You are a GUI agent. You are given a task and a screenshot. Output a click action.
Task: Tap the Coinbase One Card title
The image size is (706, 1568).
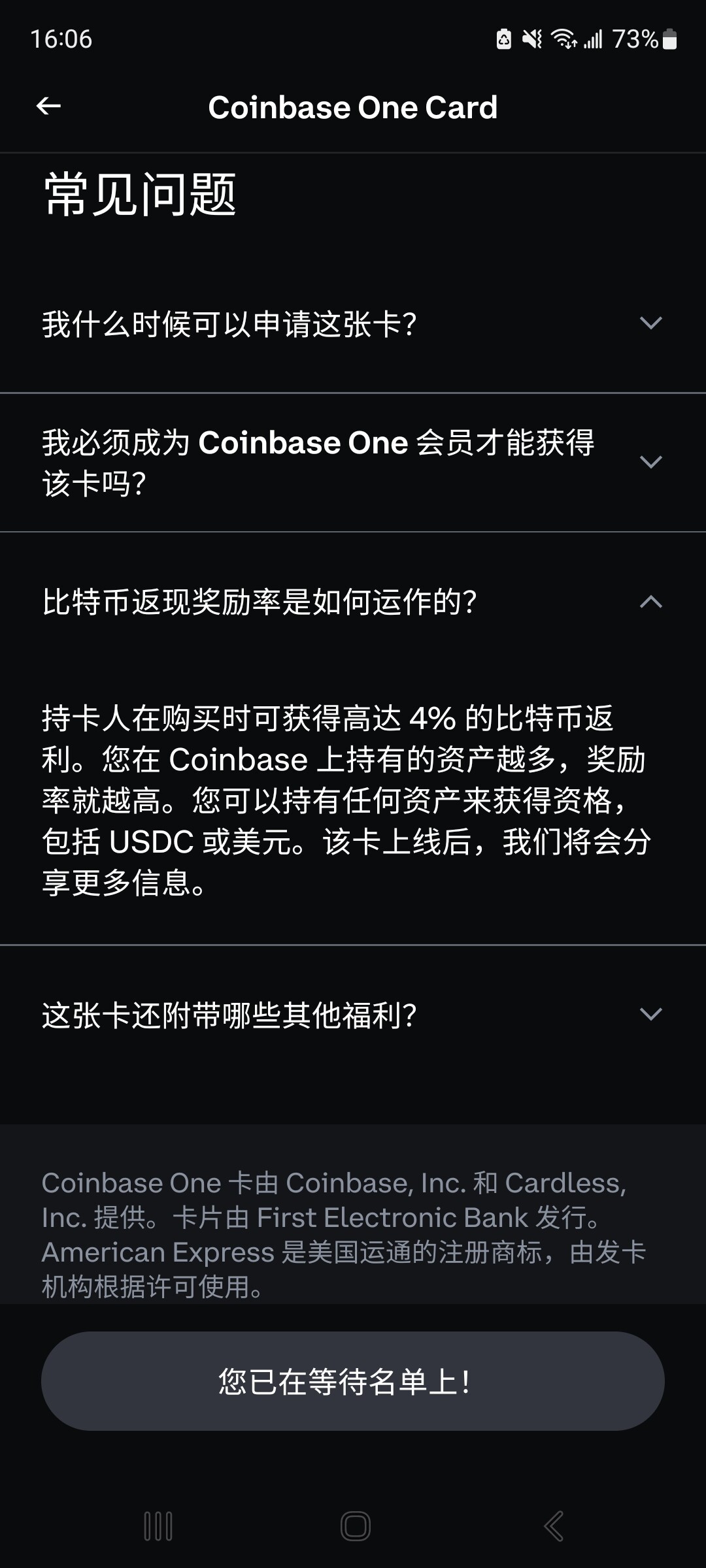coord(353,106)
